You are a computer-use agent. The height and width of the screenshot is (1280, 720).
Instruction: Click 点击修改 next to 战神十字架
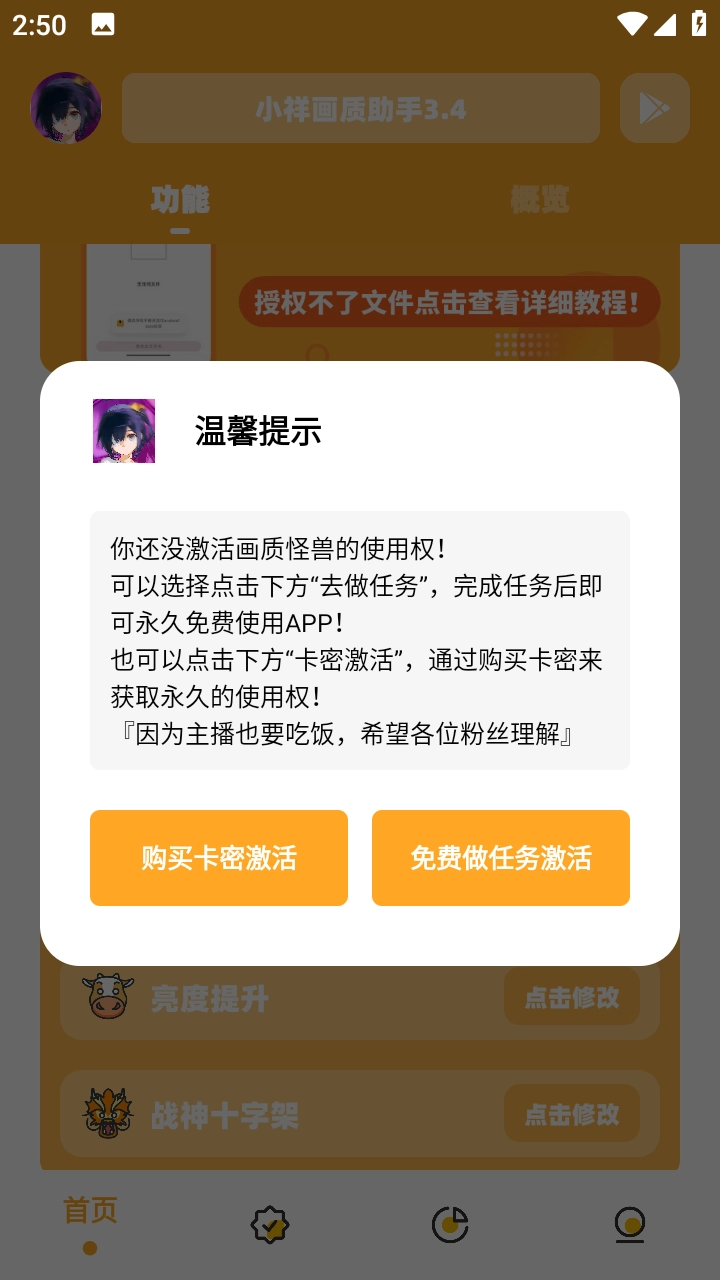[x=571, y=1114]
